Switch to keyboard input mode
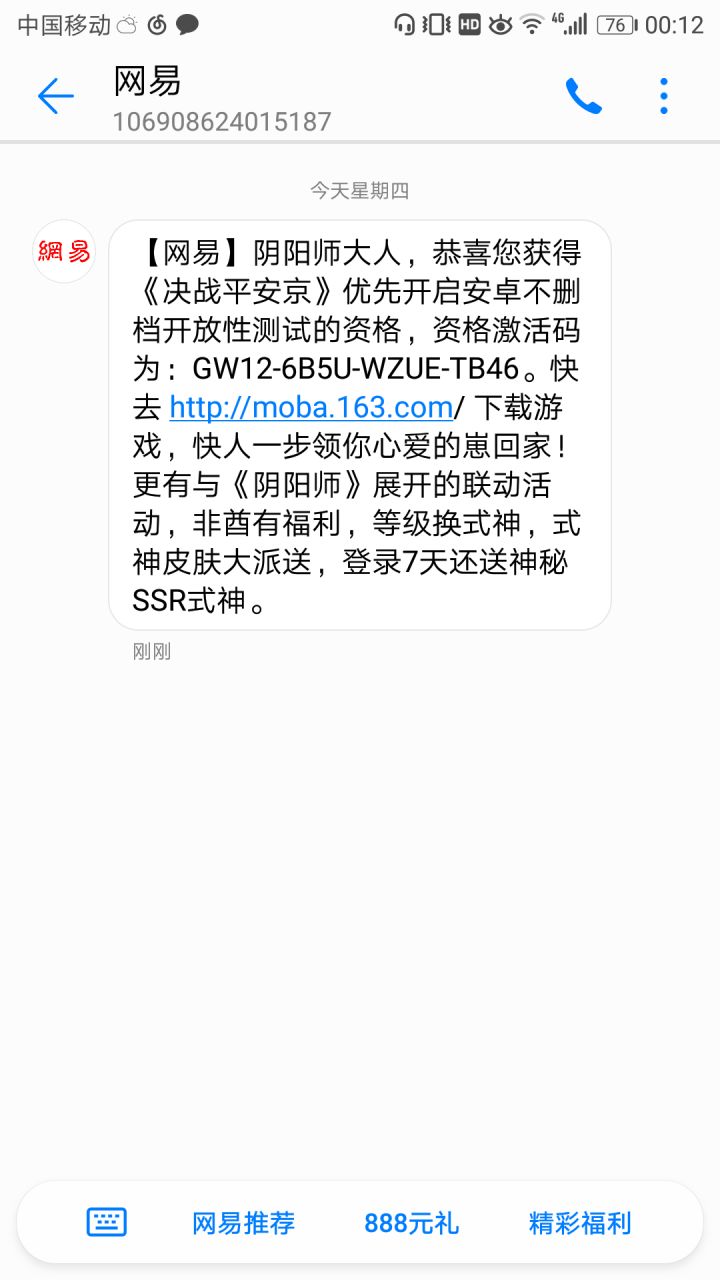Viewport: 720px width, 1280px height. (x=106, y=1222)
